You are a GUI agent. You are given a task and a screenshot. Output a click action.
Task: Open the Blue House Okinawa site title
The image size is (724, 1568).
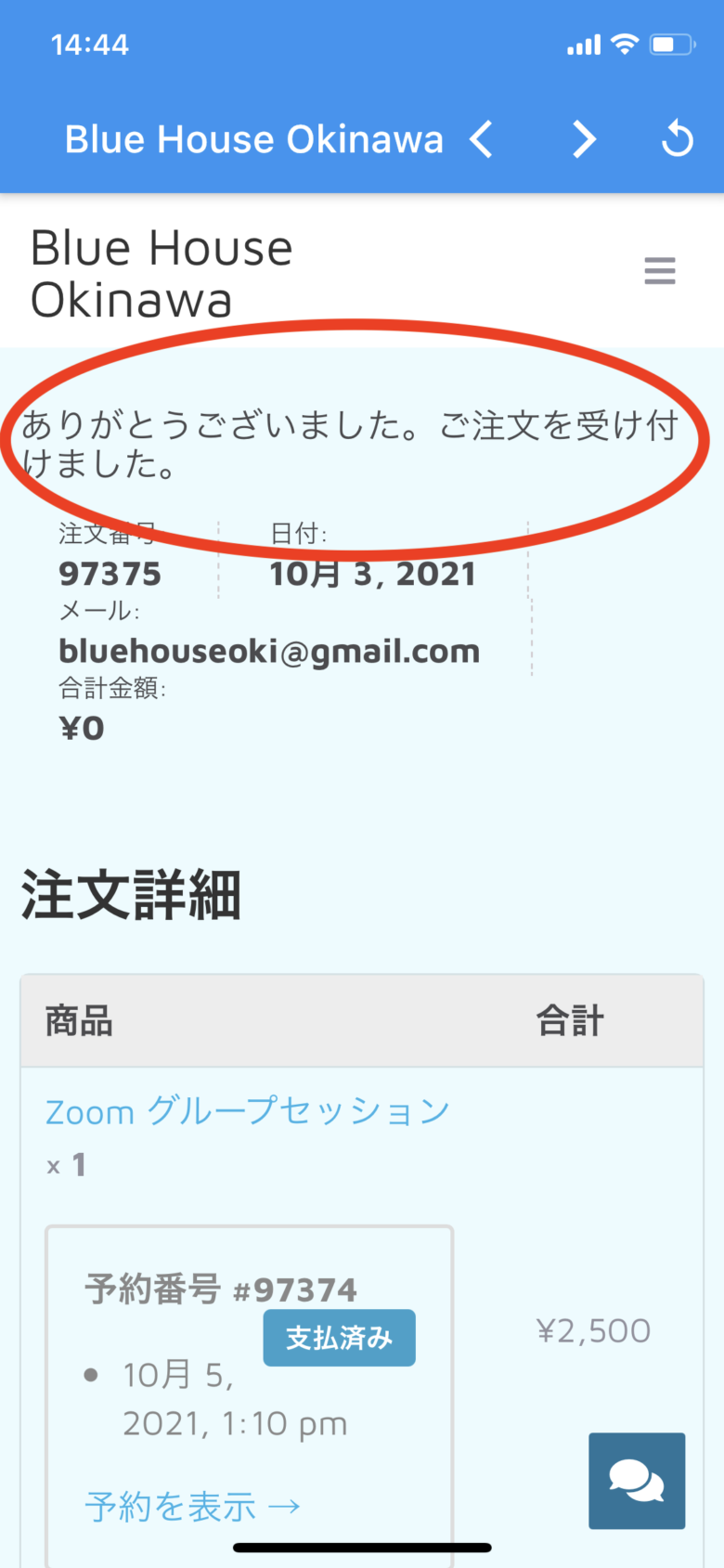(162, 274)
